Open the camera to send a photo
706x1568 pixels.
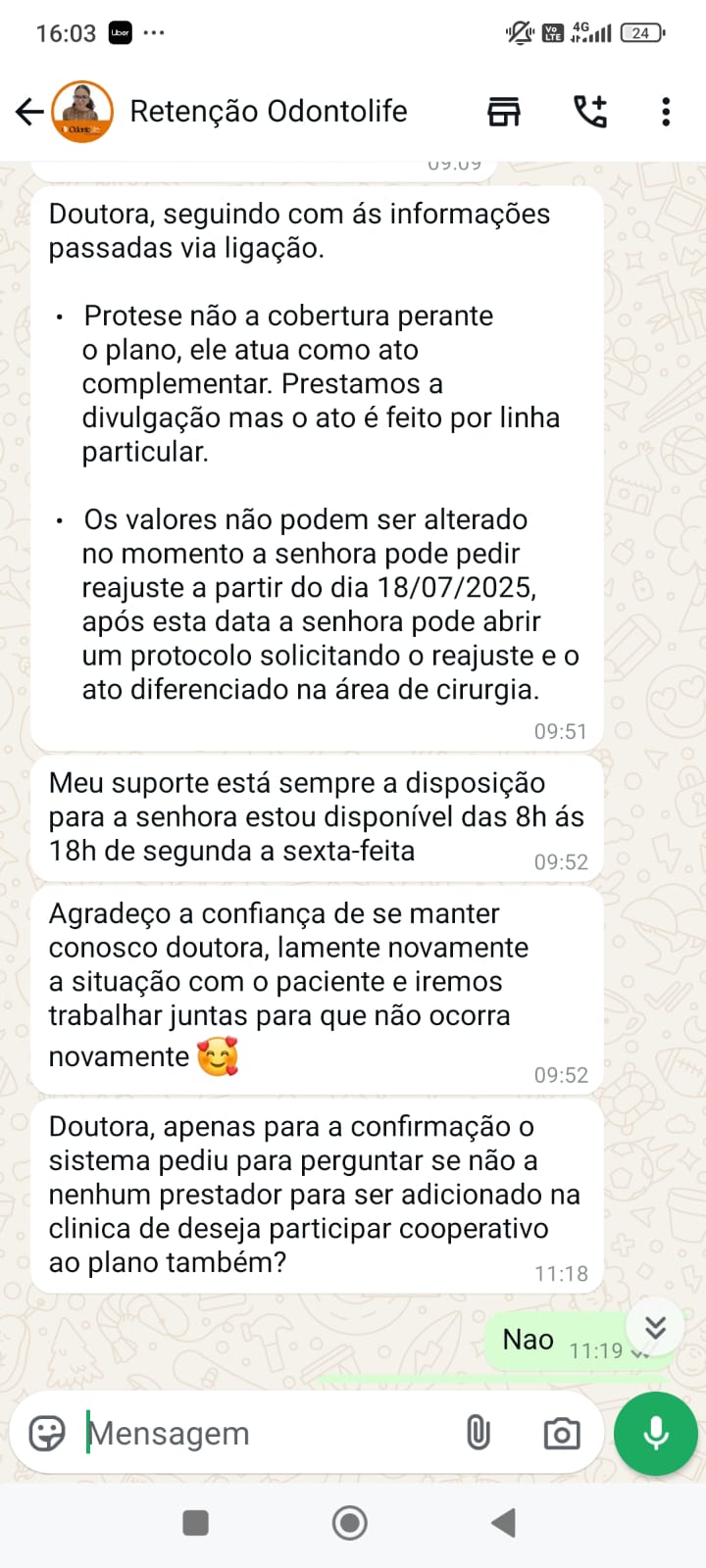point(562,1435)
